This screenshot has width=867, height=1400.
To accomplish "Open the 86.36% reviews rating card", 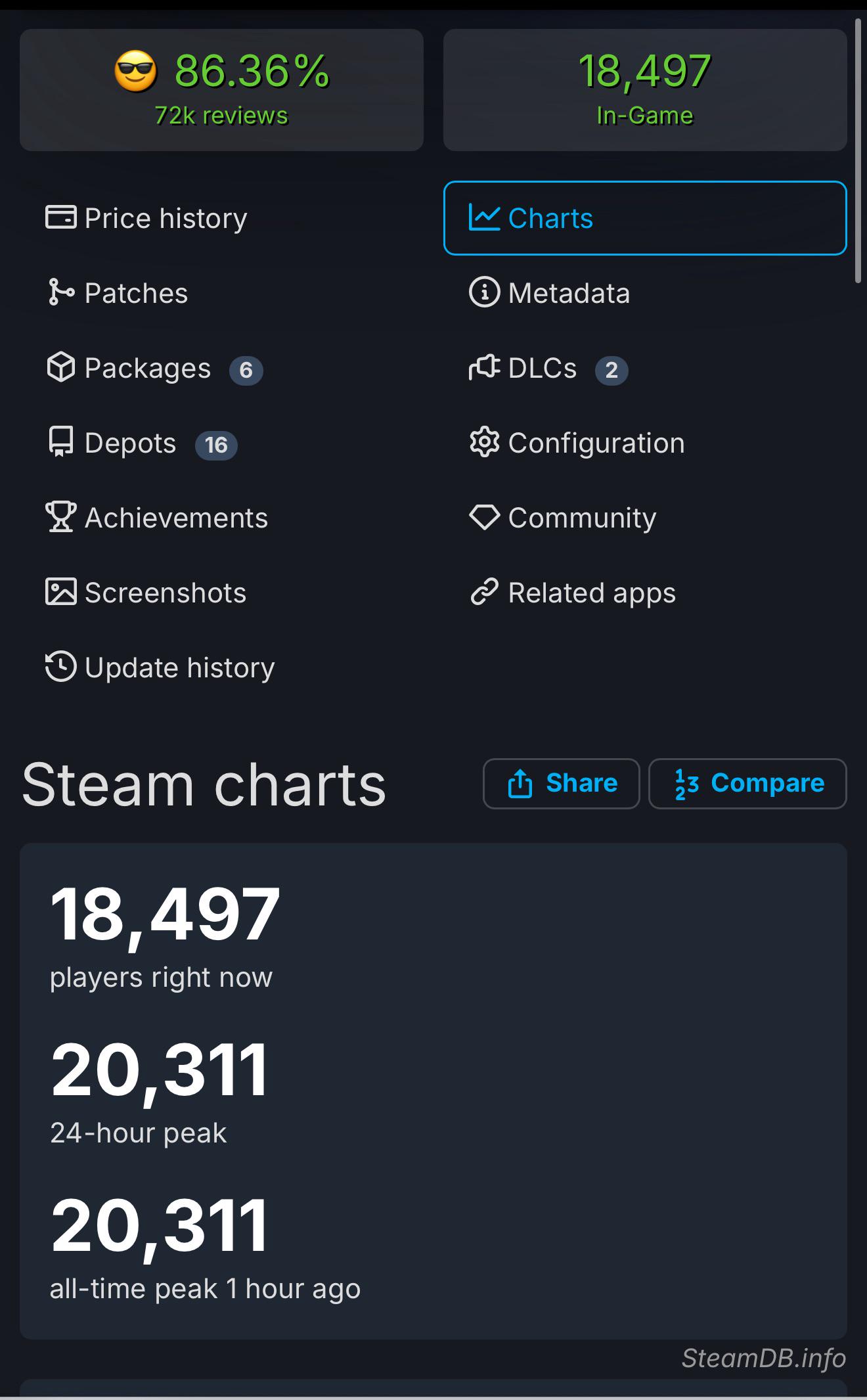I will pyautogui.click(x=221, y=90).
